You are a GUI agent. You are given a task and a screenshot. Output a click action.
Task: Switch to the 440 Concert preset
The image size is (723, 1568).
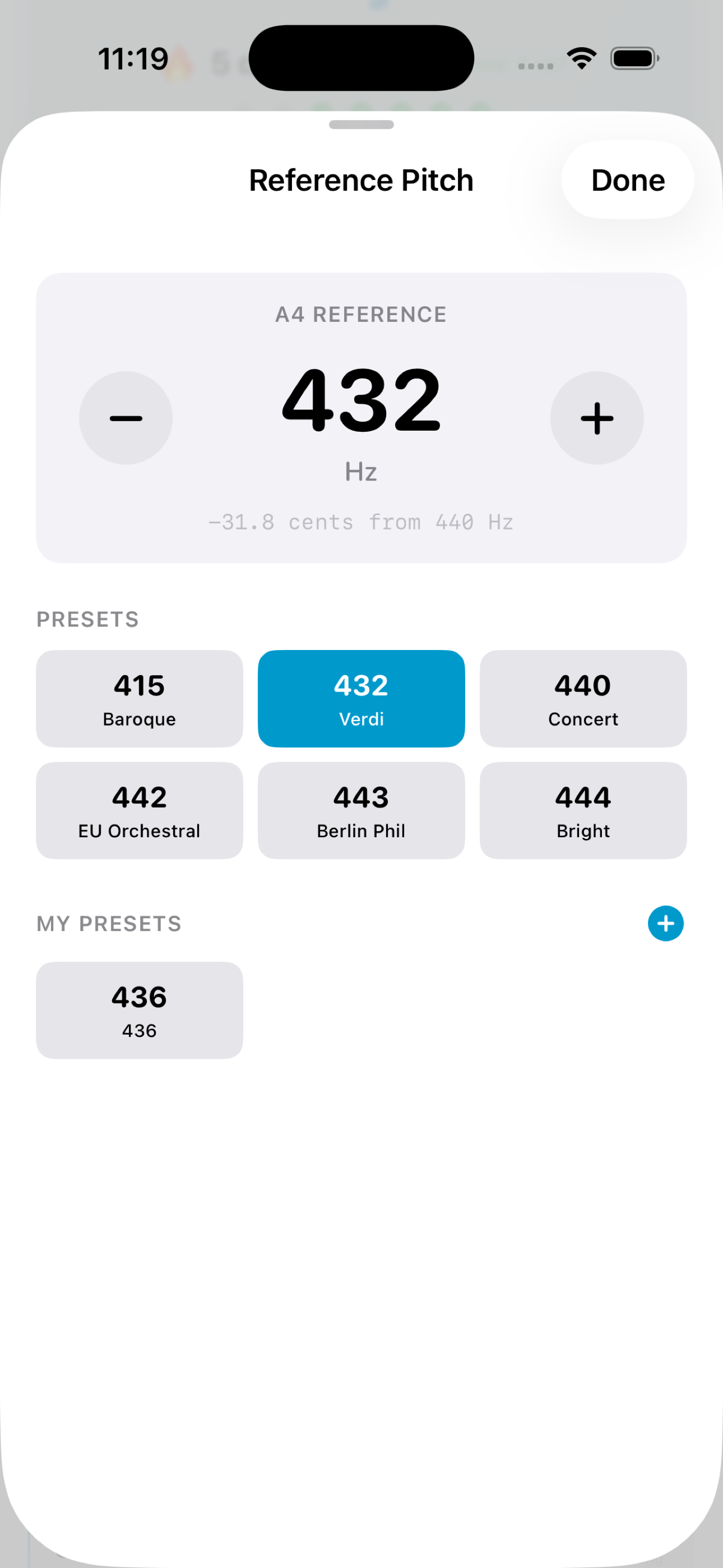point(582,698)
